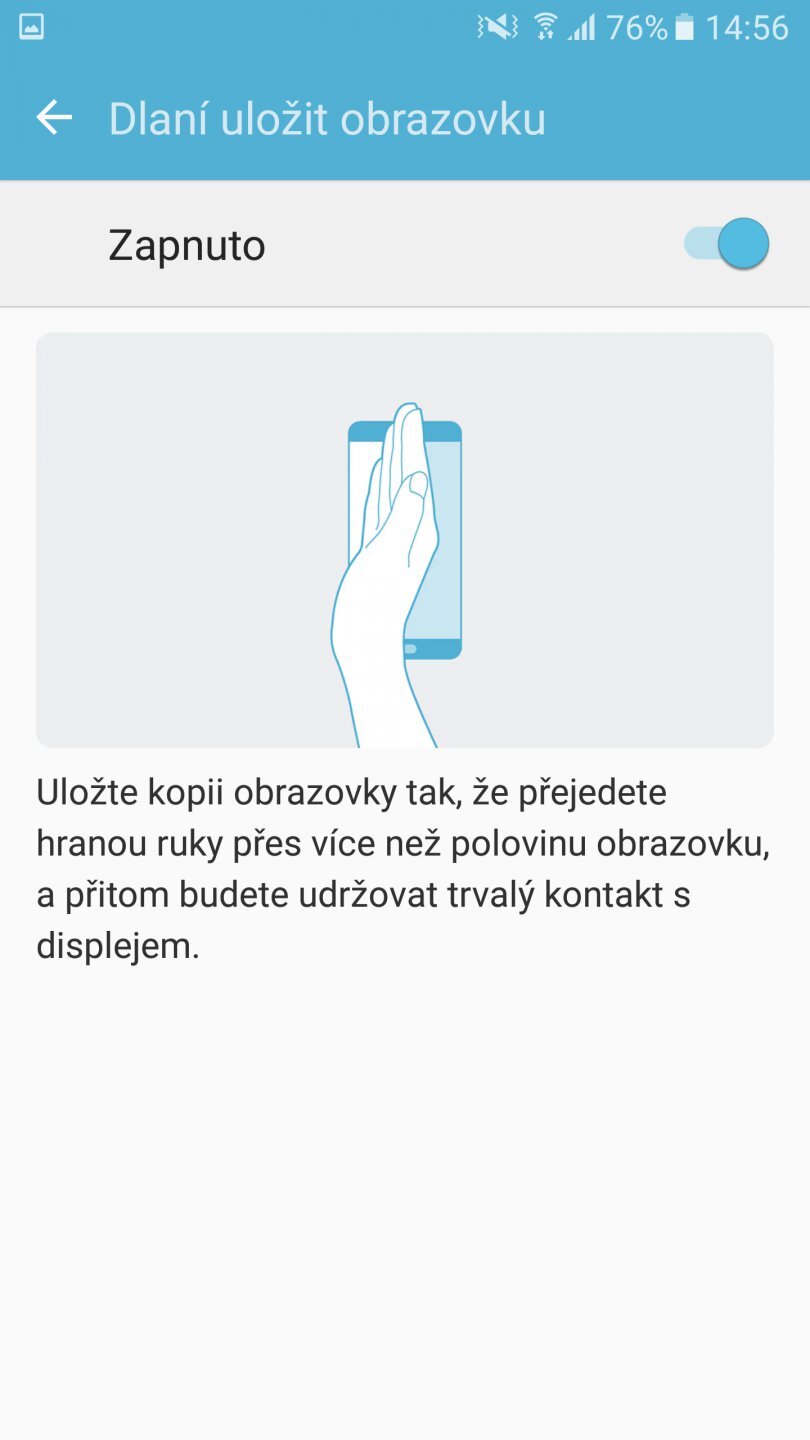Click the 'Dlaní uložit obrazovku' title
The width and height of the screenshot is (810, 1440).
[x=327, y=118]
